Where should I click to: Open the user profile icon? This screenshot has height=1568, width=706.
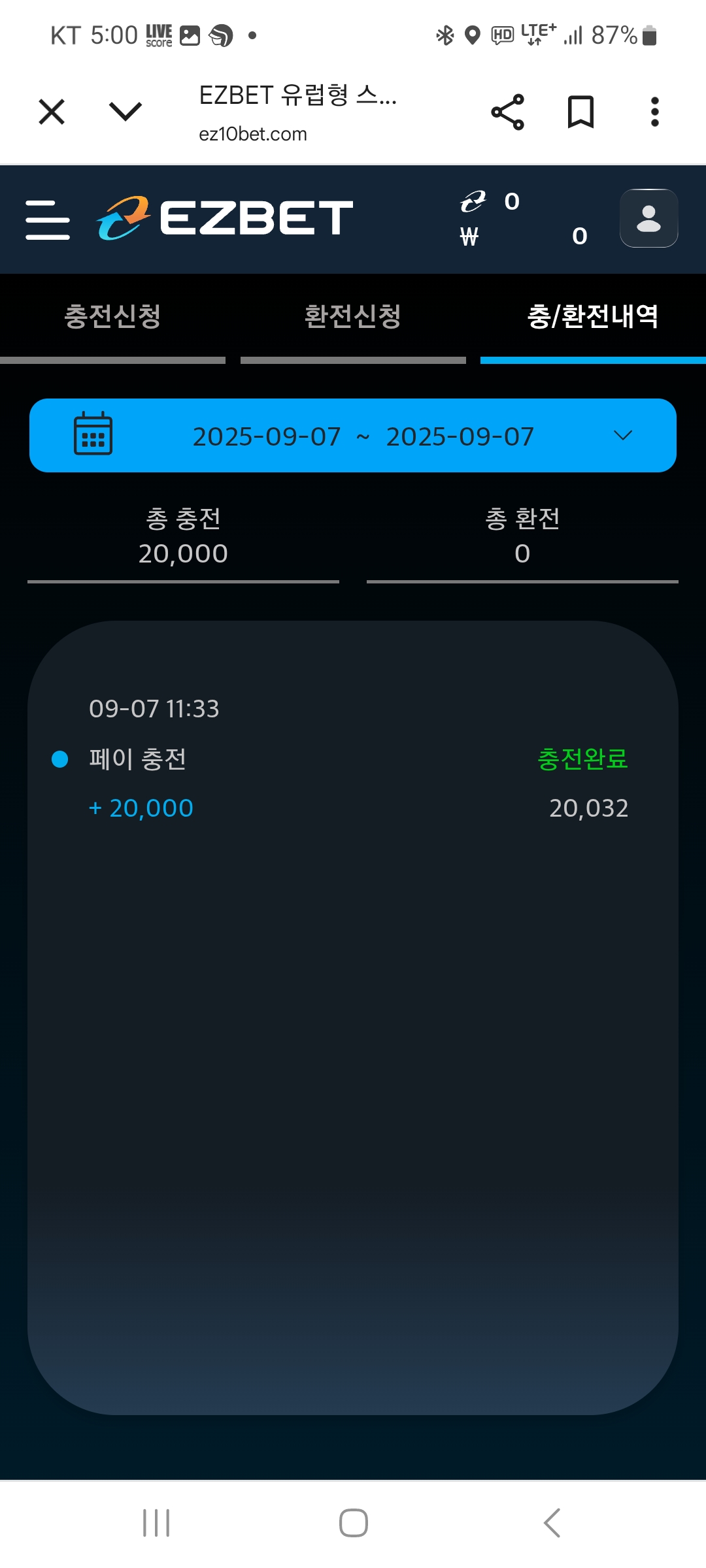click(x=648, y=218)
